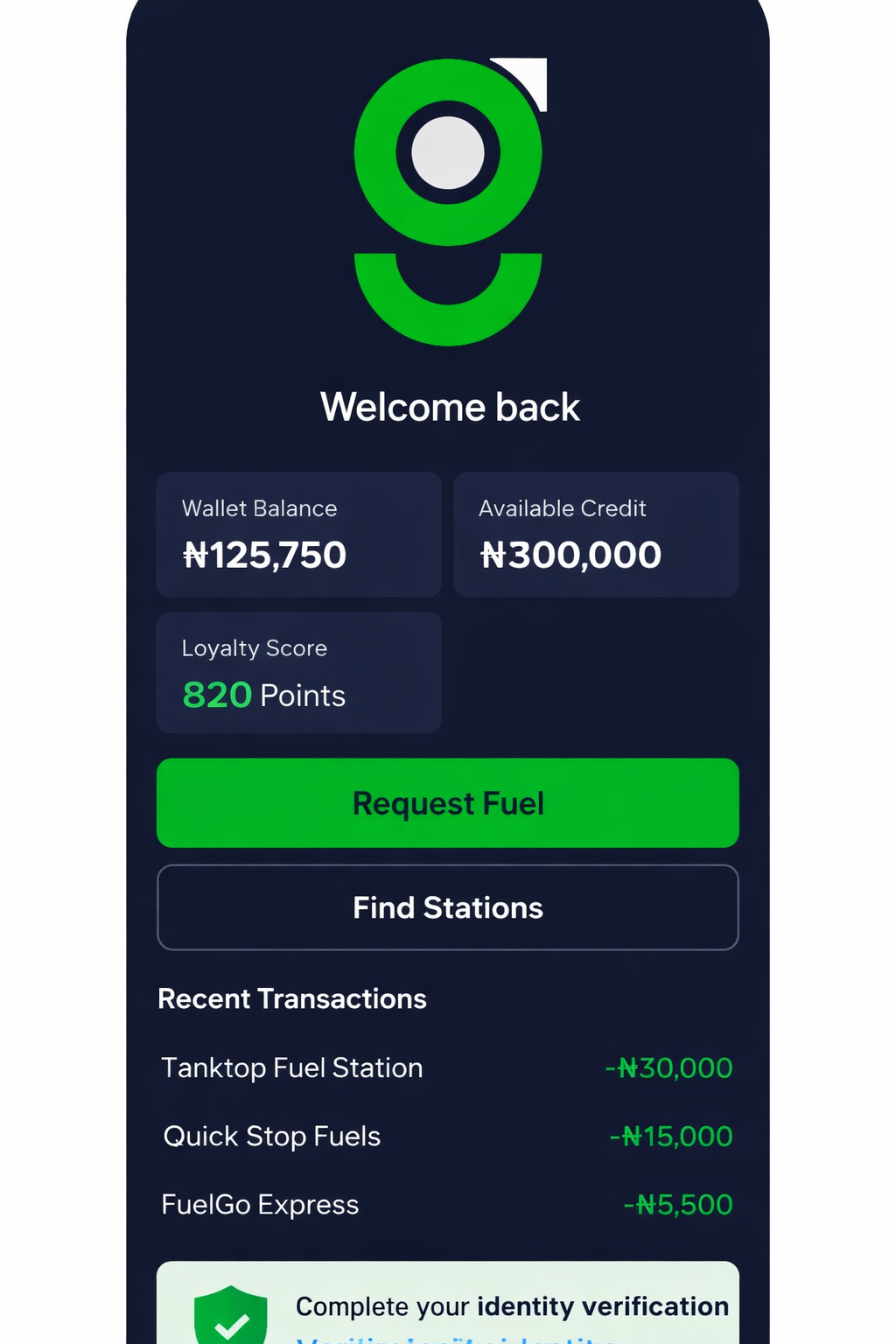Open the Available Credit card
Screen dimensions: 896x1344
[596, 535]
